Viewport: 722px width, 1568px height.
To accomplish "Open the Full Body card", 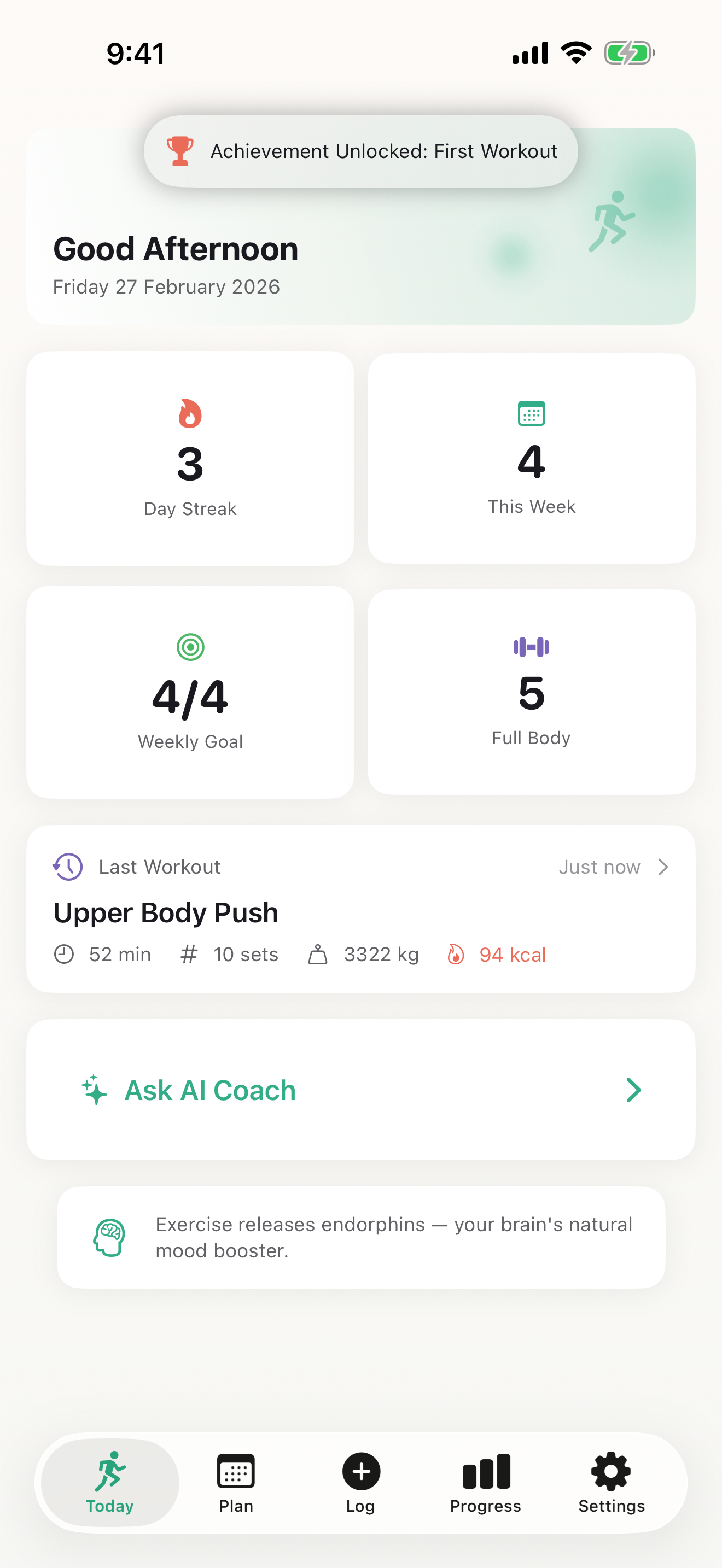I will 531,692.
